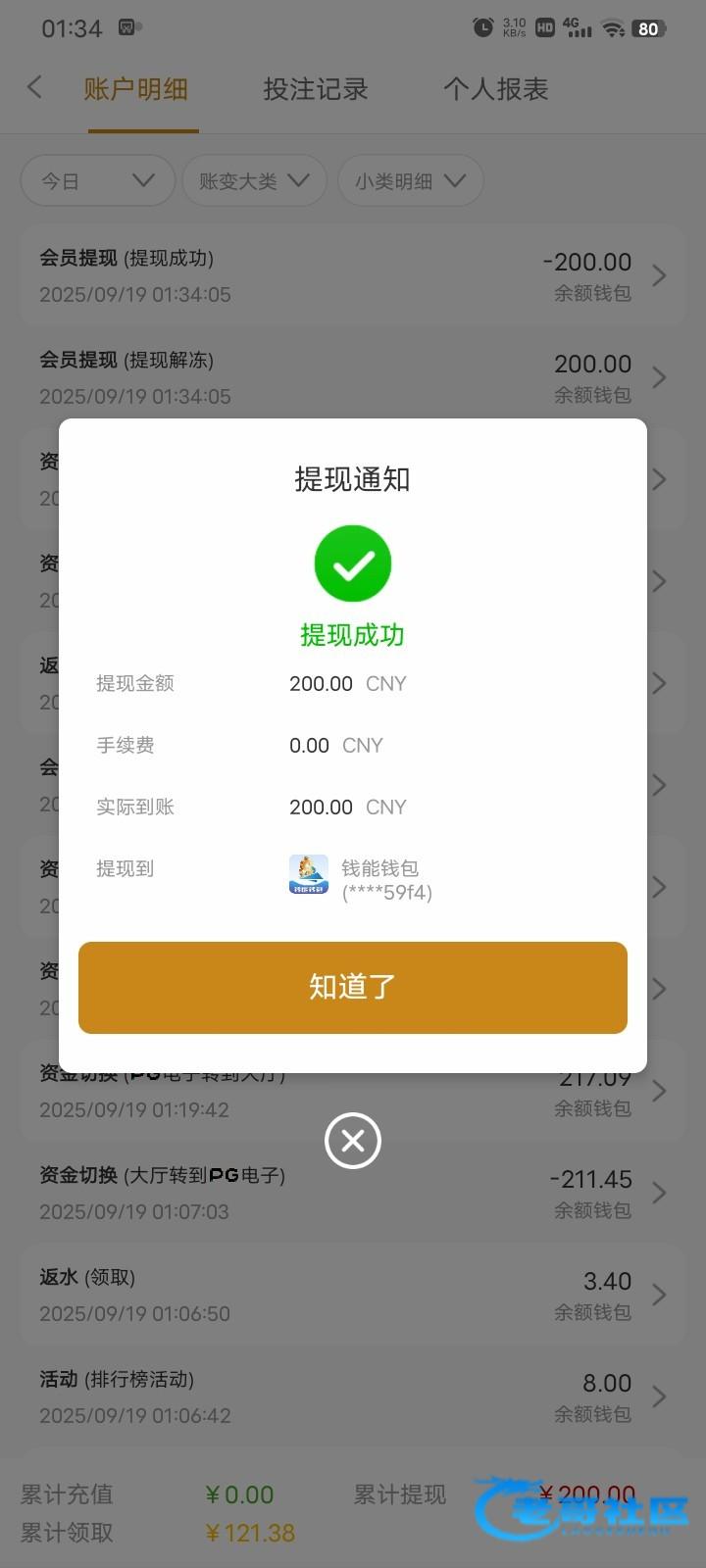
Task: Open the 会员提现 (提现成功) record
Action: pos(353,275)
